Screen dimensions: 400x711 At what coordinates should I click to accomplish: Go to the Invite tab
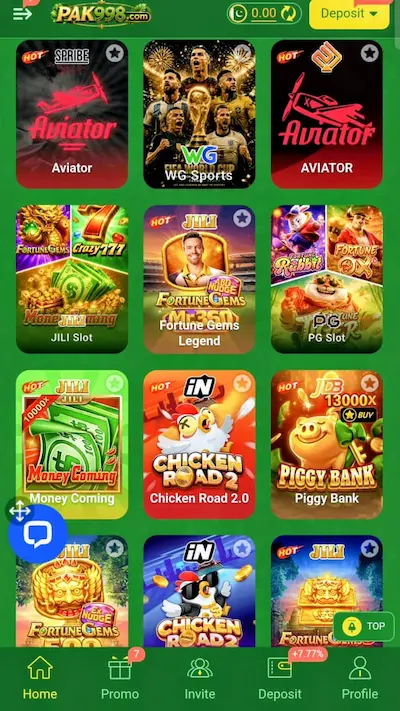click(x=200, y=678)
